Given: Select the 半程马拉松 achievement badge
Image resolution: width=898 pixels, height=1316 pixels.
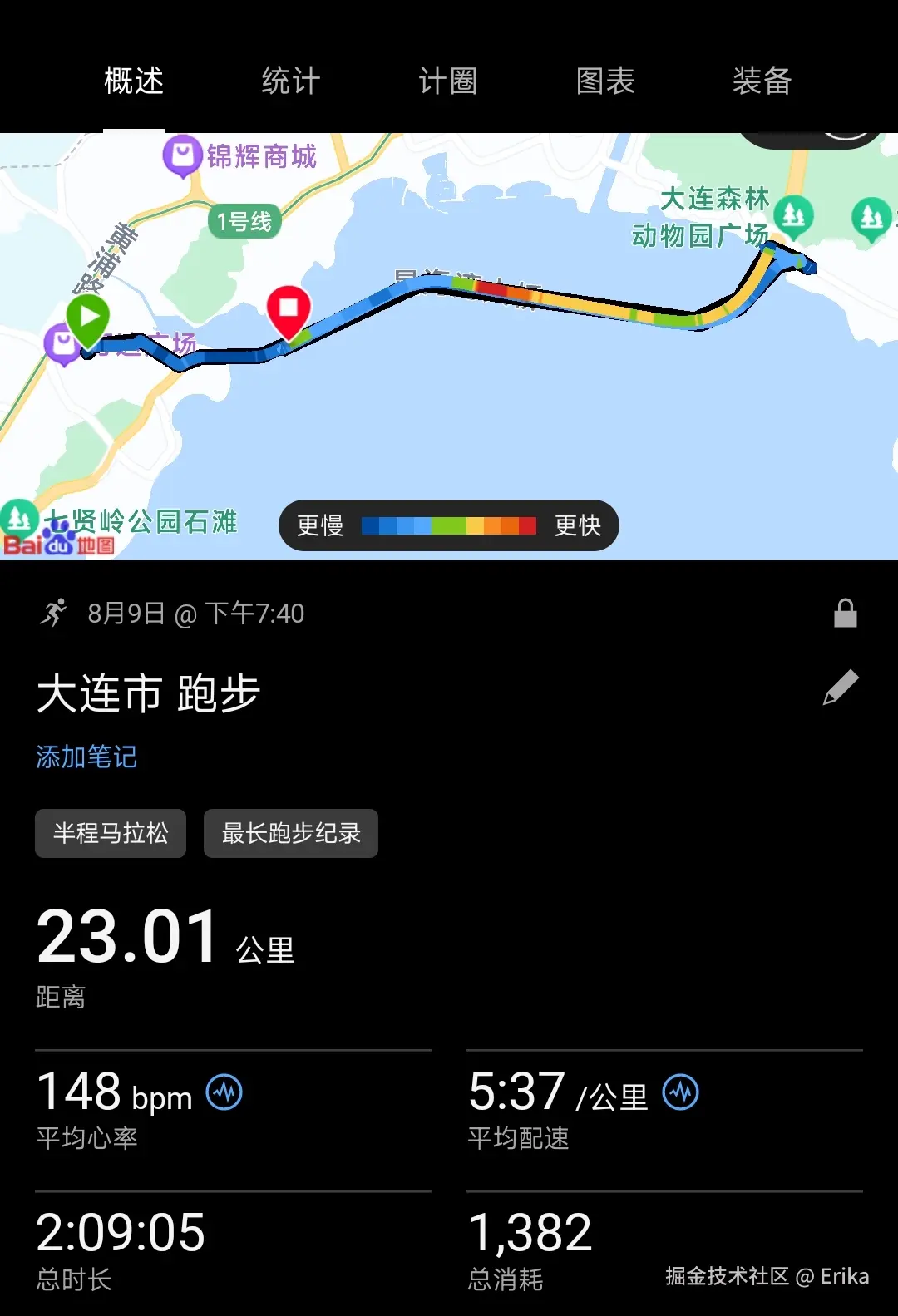Looking at the screenshot, I should (110, 833).
